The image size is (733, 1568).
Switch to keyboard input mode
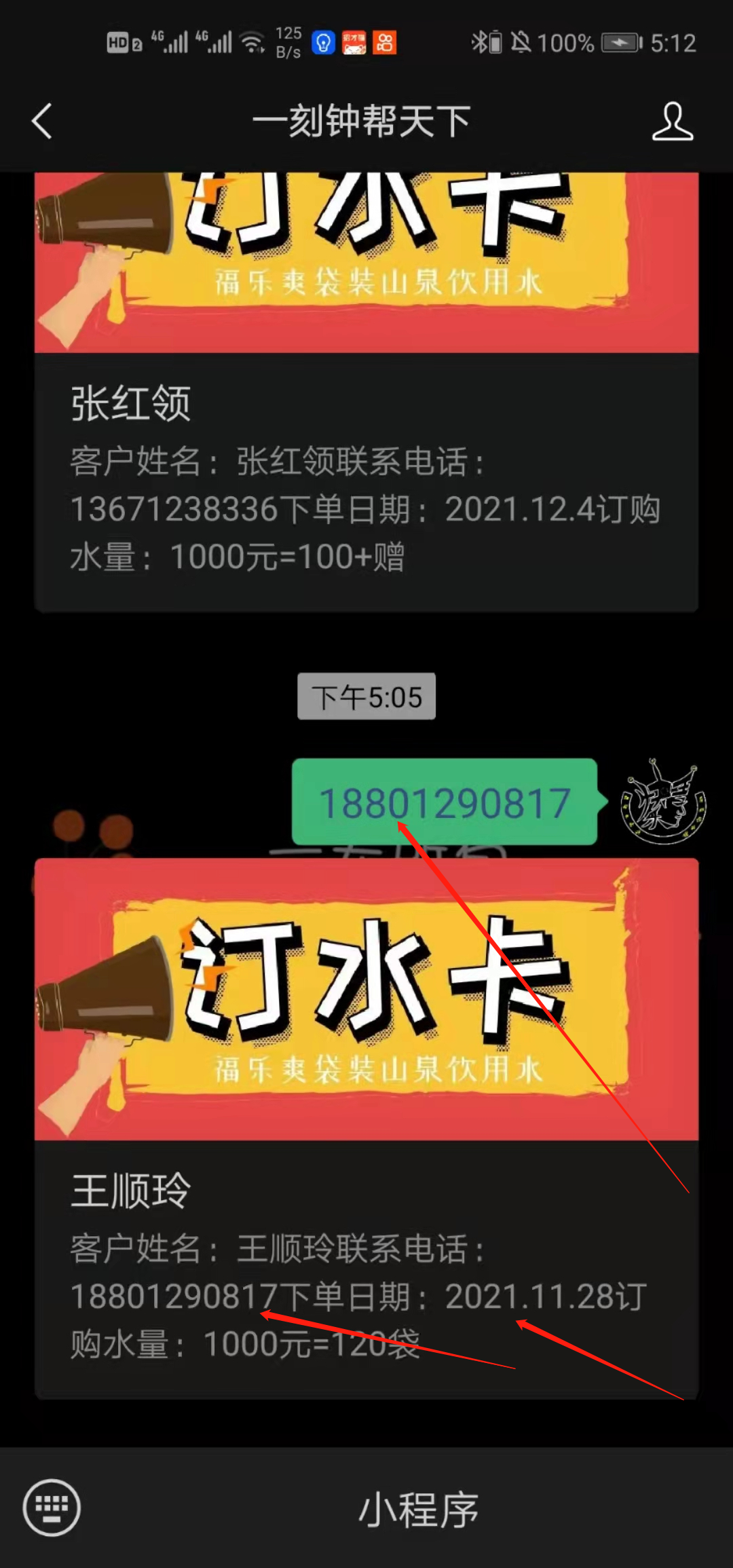52,1508
